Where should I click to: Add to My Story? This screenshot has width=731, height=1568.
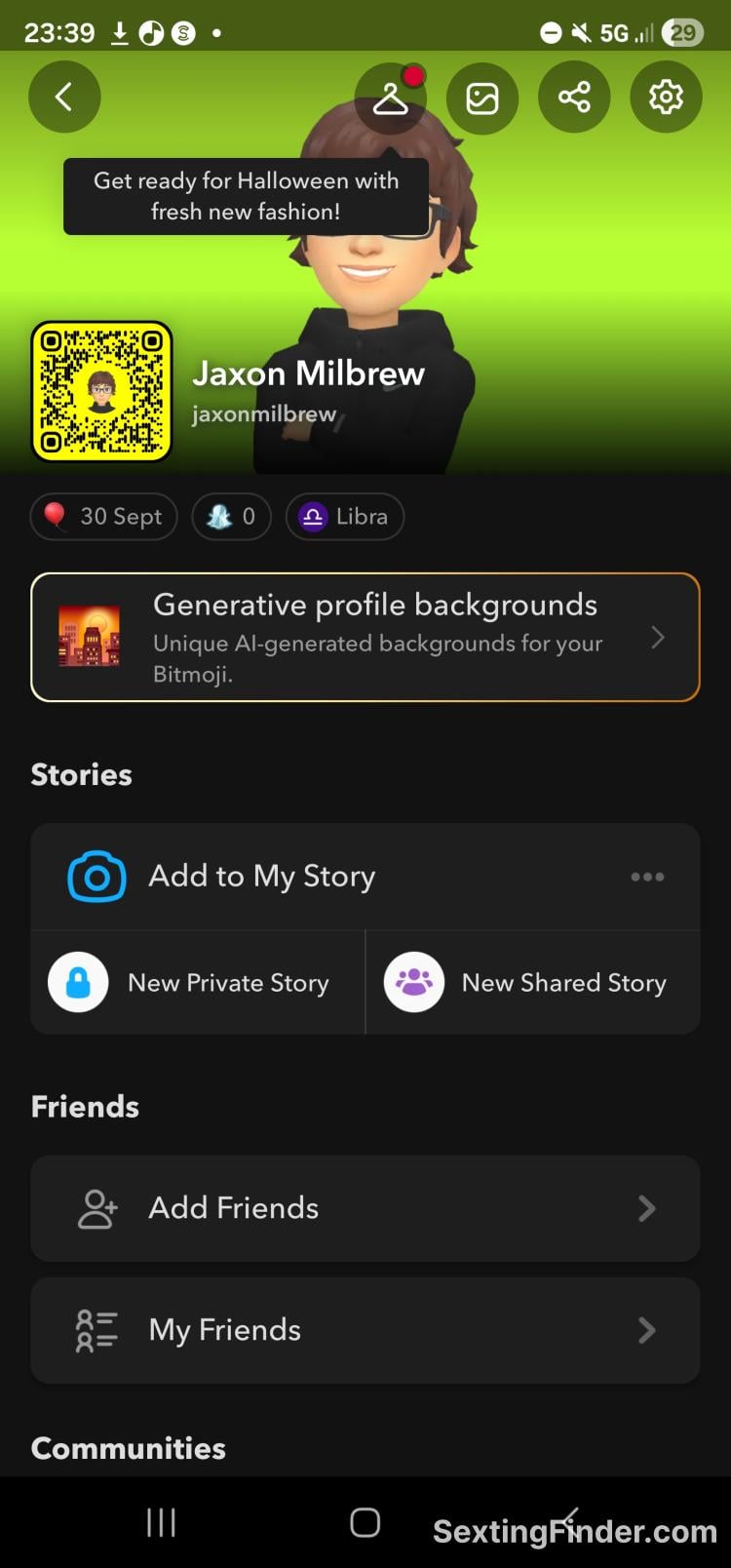pyautogui.click(x=261, y=876)
